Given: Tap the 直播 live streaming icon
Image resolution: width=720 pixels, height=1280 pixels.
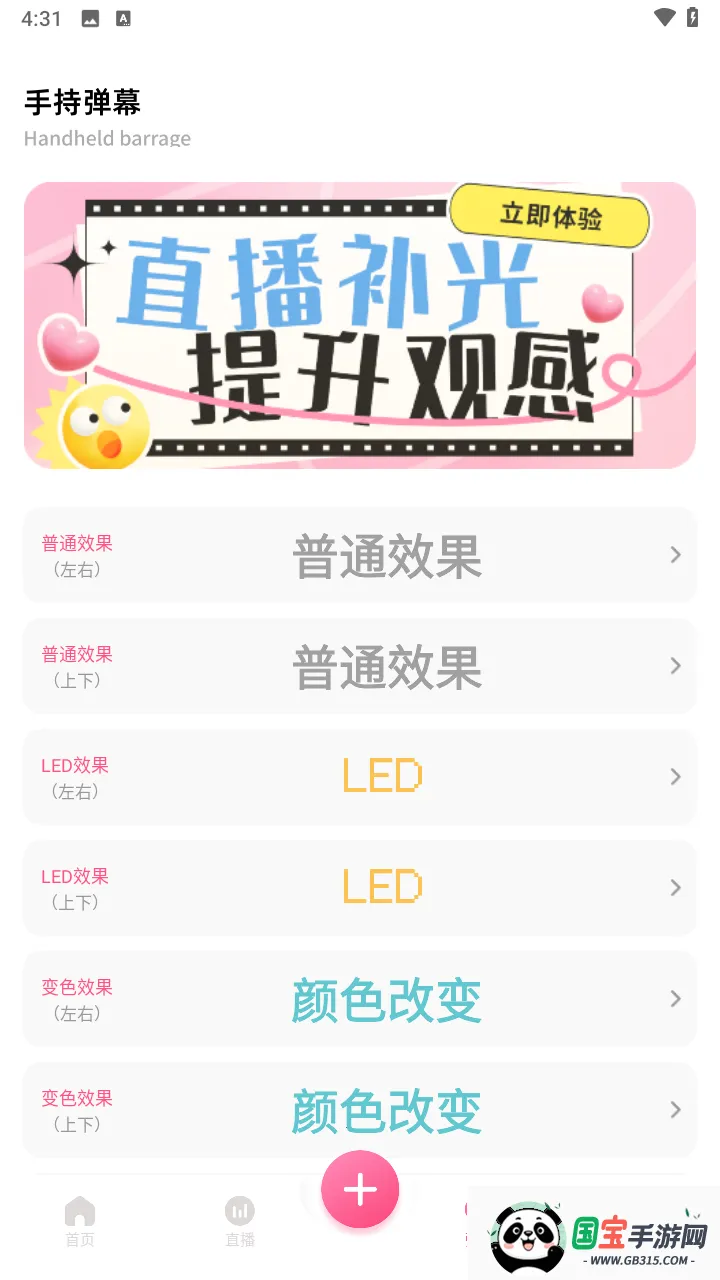Looking at the screenshot, I should tap(239, 1210).
